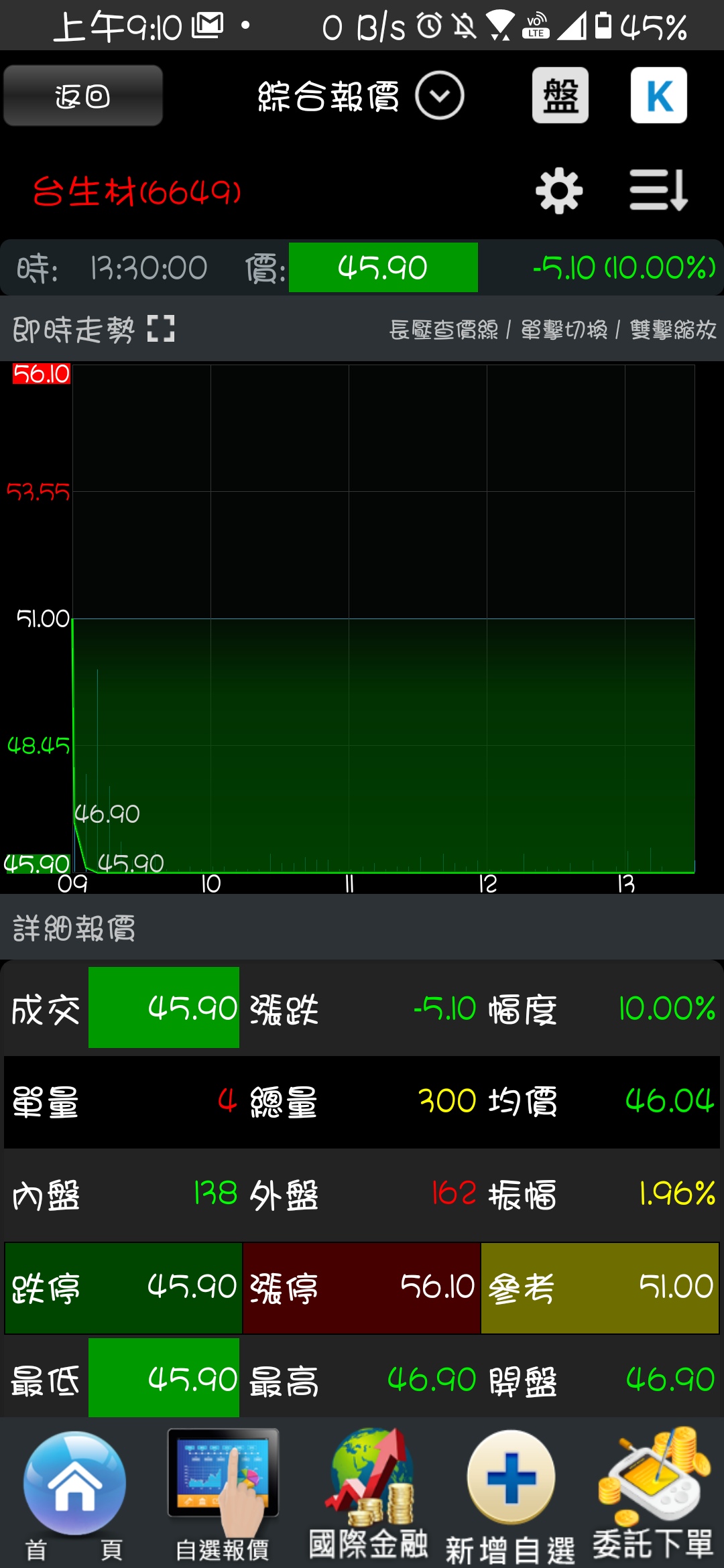Screen dimensions: 724x1568
Task: Tap the 返回 back button
Action: (x=83, y=96)
